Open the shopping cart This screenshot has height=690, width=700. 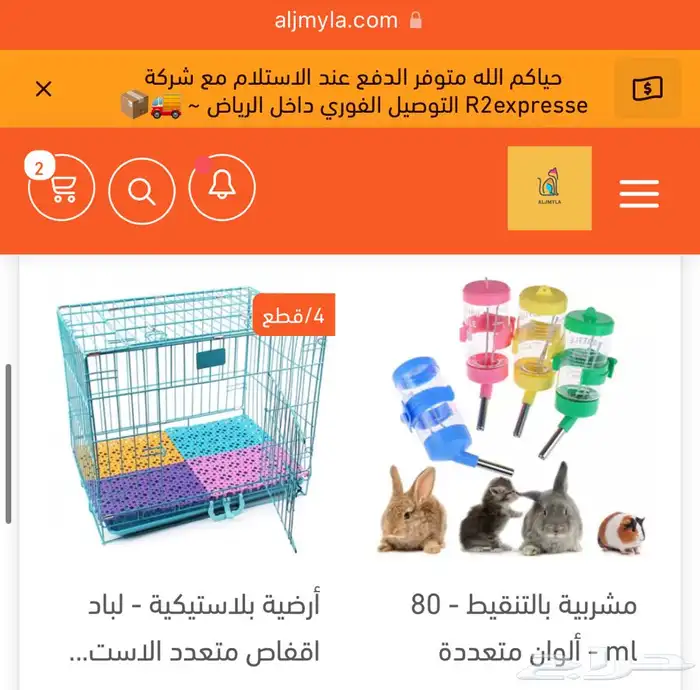point(62,189)
